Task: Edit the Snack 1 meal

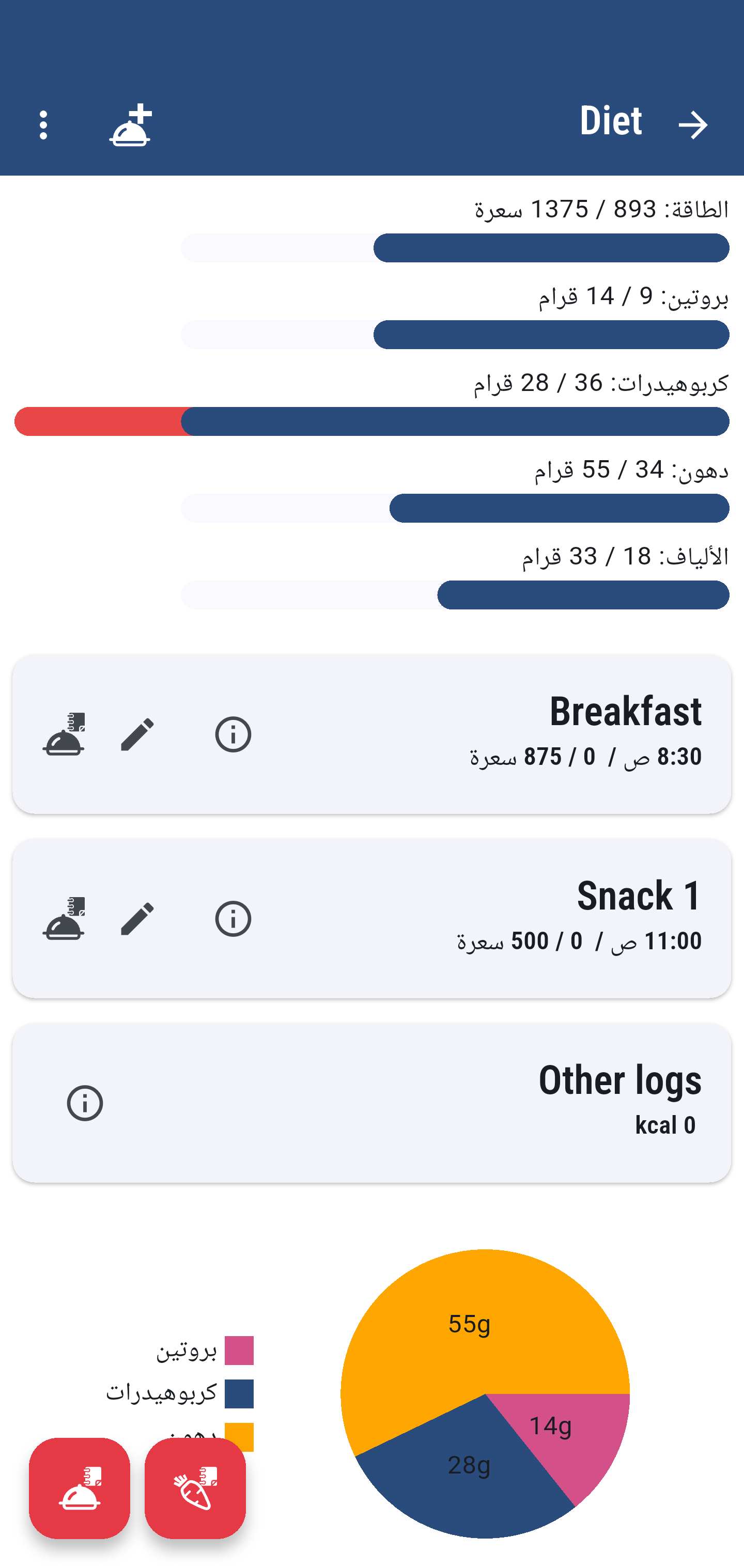Action: pos(137,918)
